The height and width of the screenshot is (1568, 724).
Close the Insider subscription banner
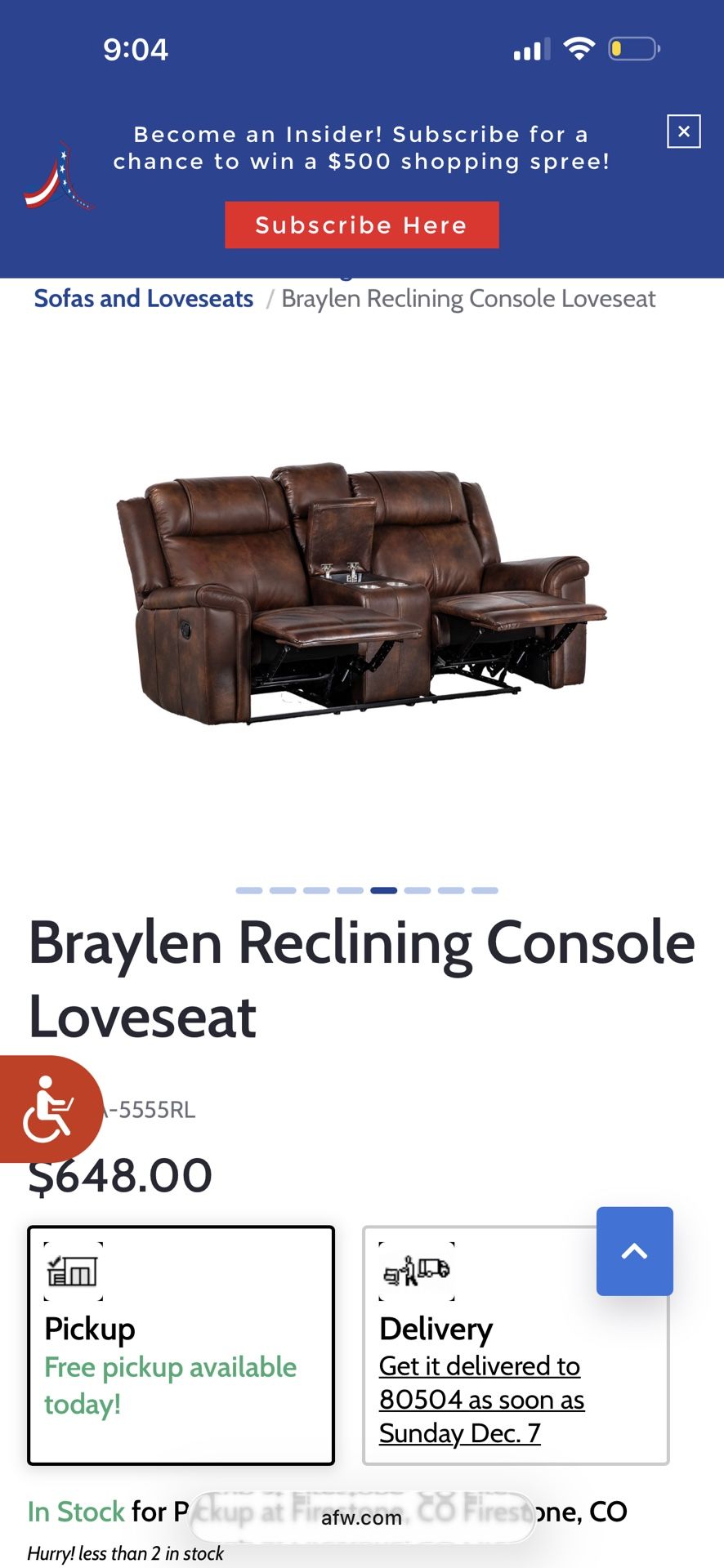click(x=685, y=131)
